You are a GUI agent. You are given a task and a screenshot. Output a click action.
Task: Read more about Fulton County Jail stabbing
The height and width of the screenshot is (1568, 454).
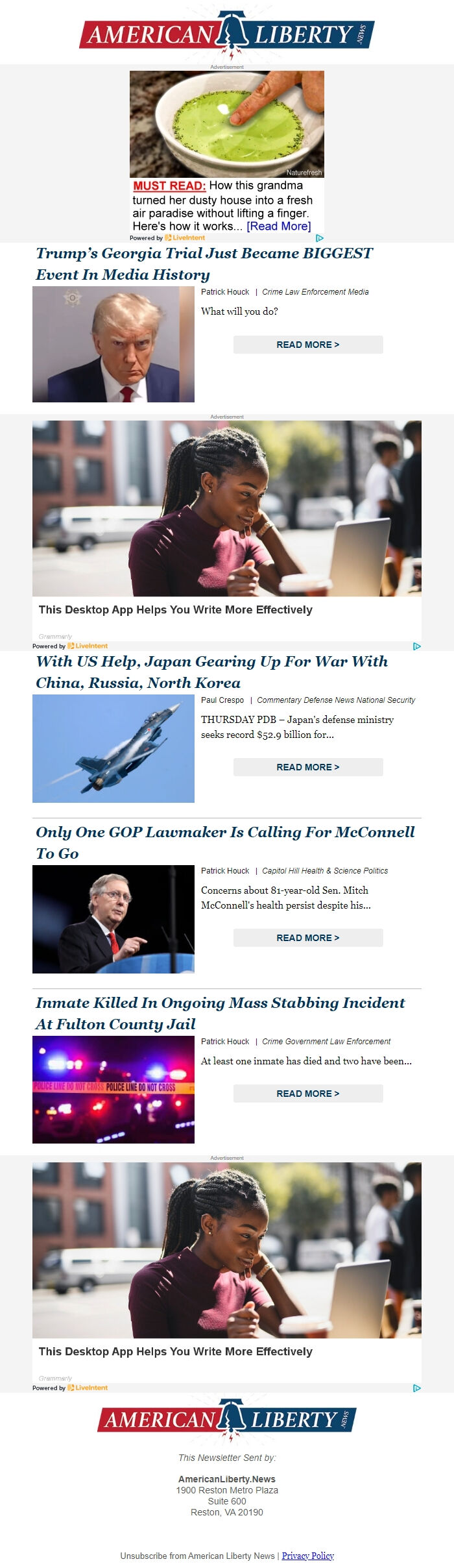point(308,1094)
